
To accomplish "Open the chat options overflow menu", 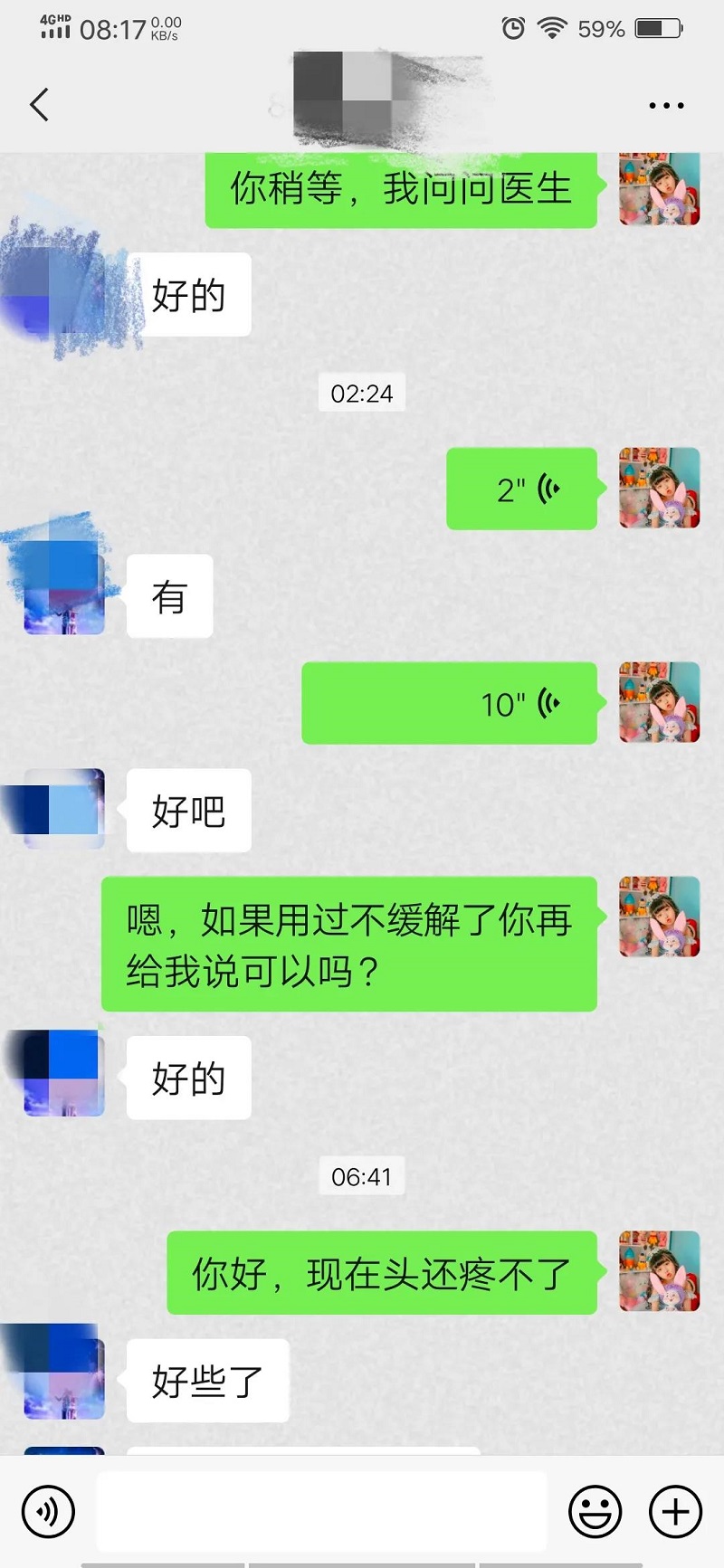I will pos(666,106).
